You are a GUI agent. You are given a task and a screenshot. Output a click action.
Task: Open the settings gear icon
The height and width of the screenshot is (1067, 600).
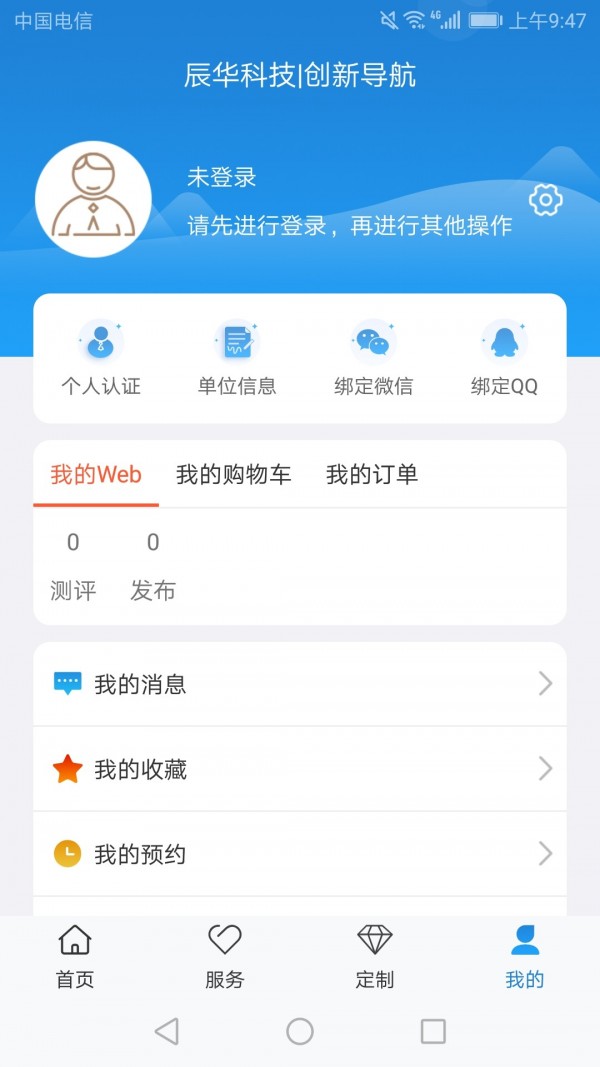coord(546,200)
